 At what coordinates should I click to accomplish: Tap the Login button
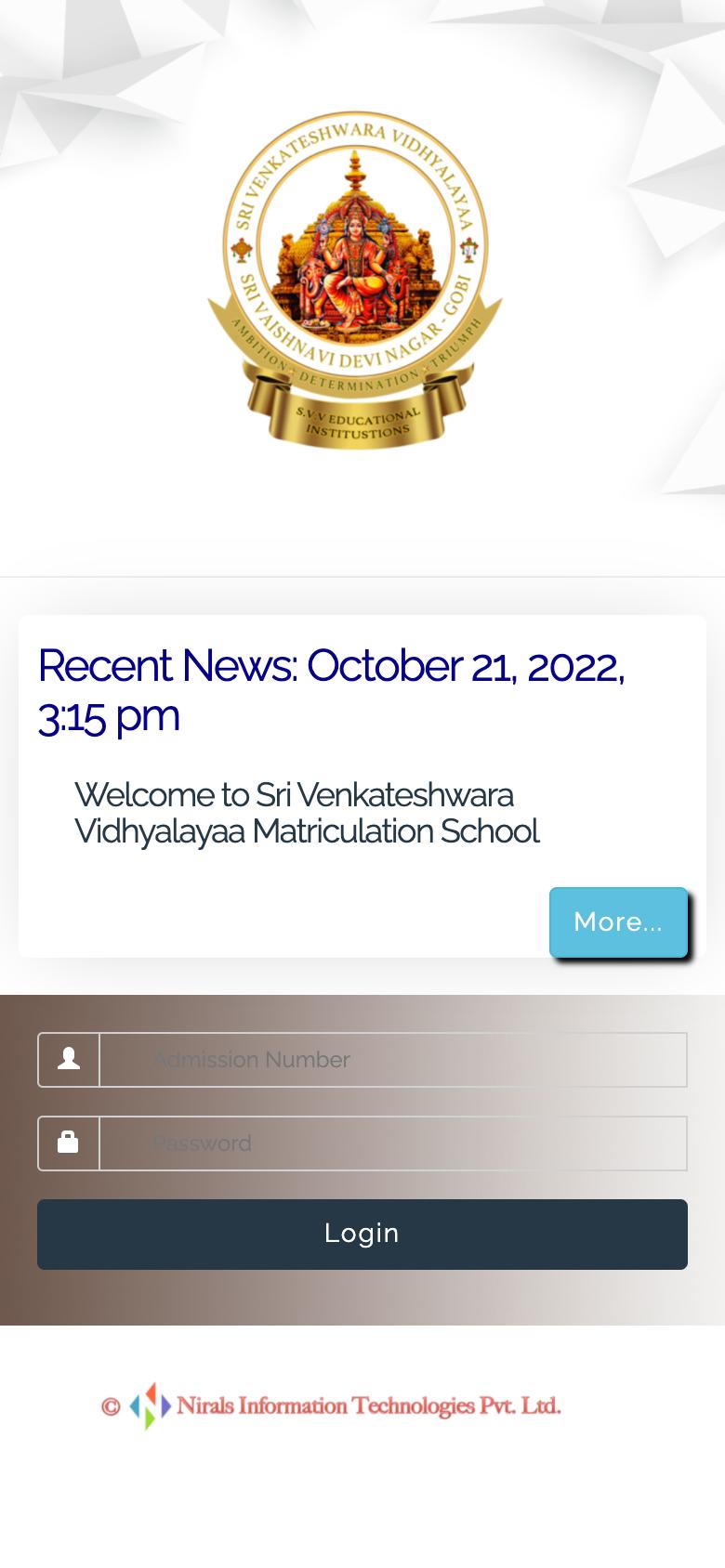pos(362,1234)
